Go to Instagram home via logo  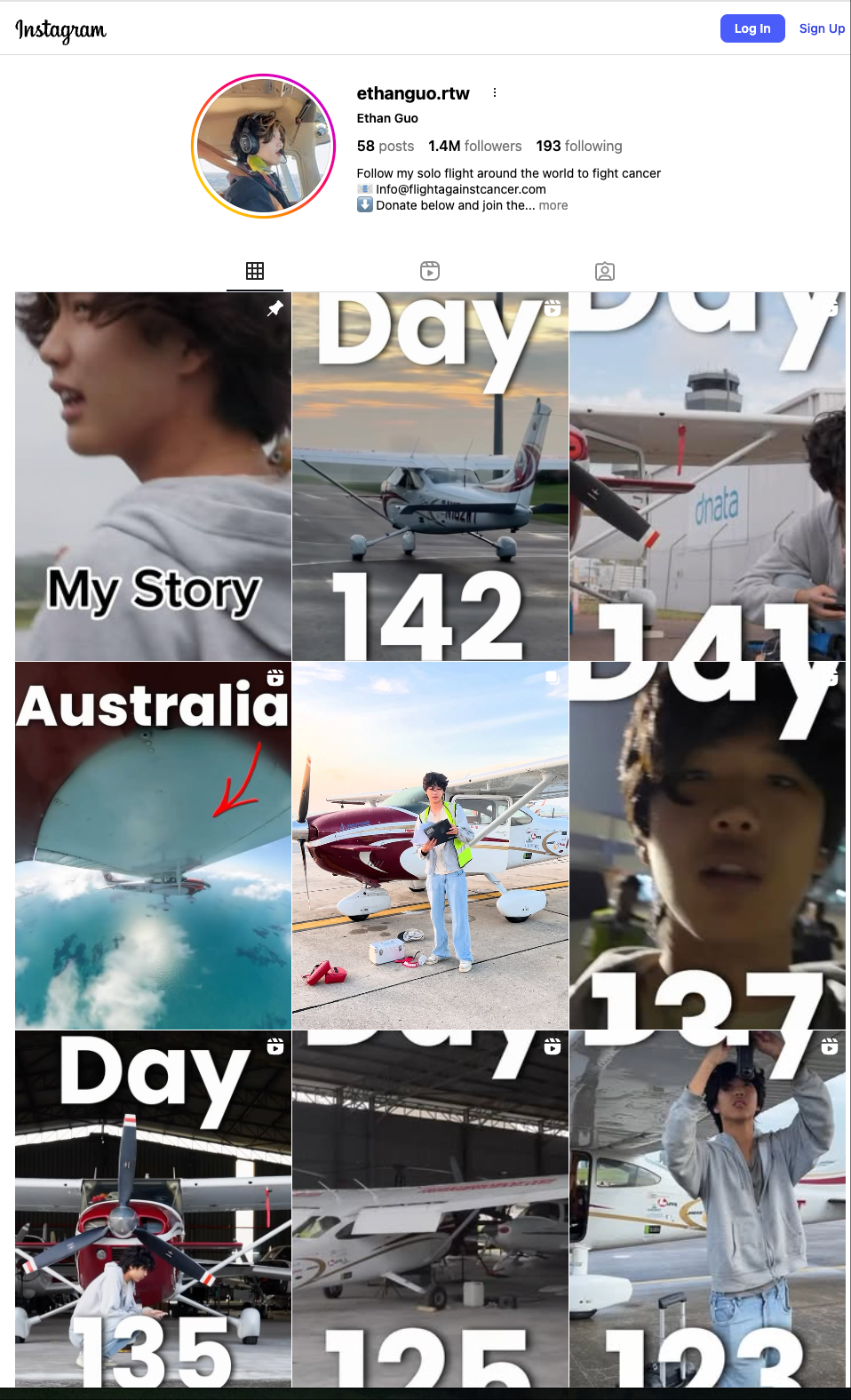(60, 30)
